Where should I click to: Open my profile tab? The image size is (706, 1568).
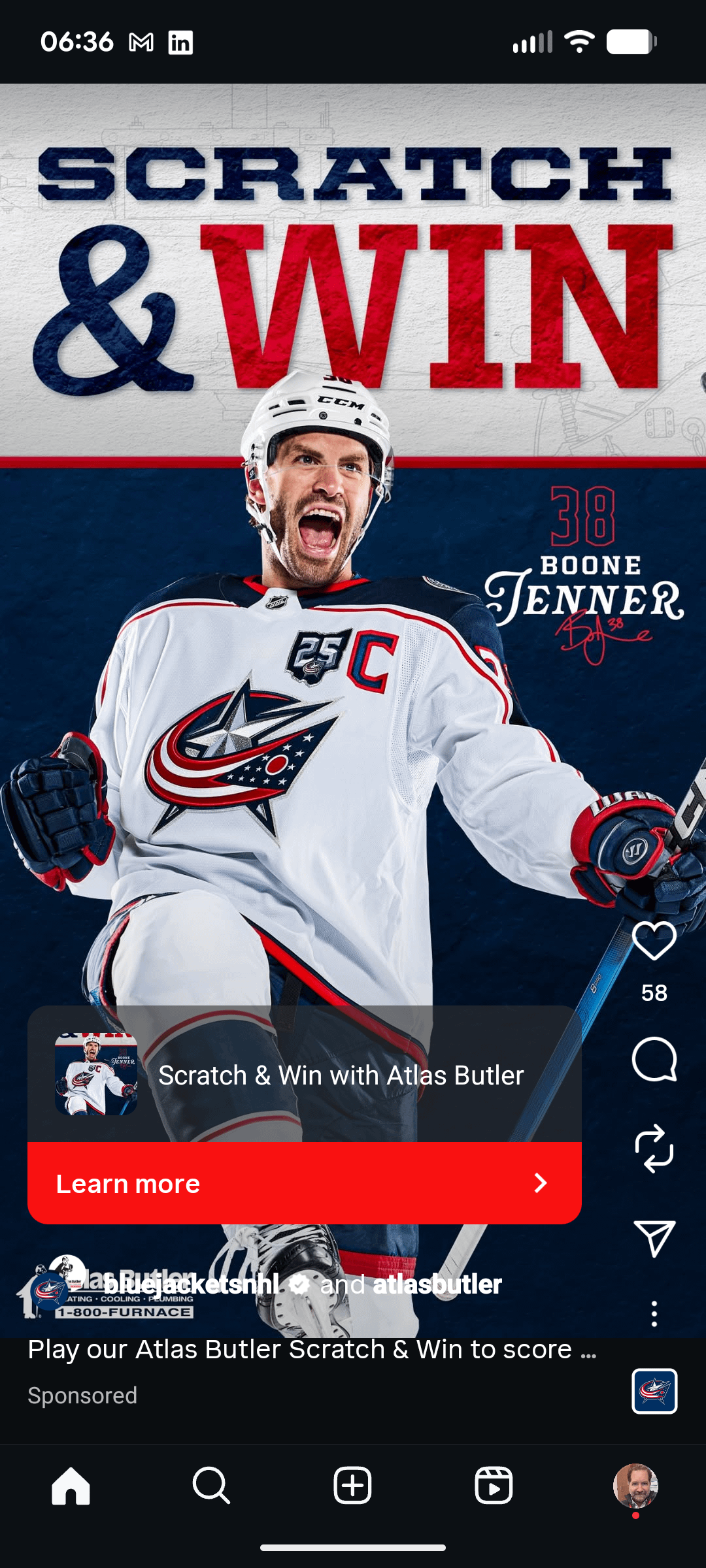tap(635, 1486)
